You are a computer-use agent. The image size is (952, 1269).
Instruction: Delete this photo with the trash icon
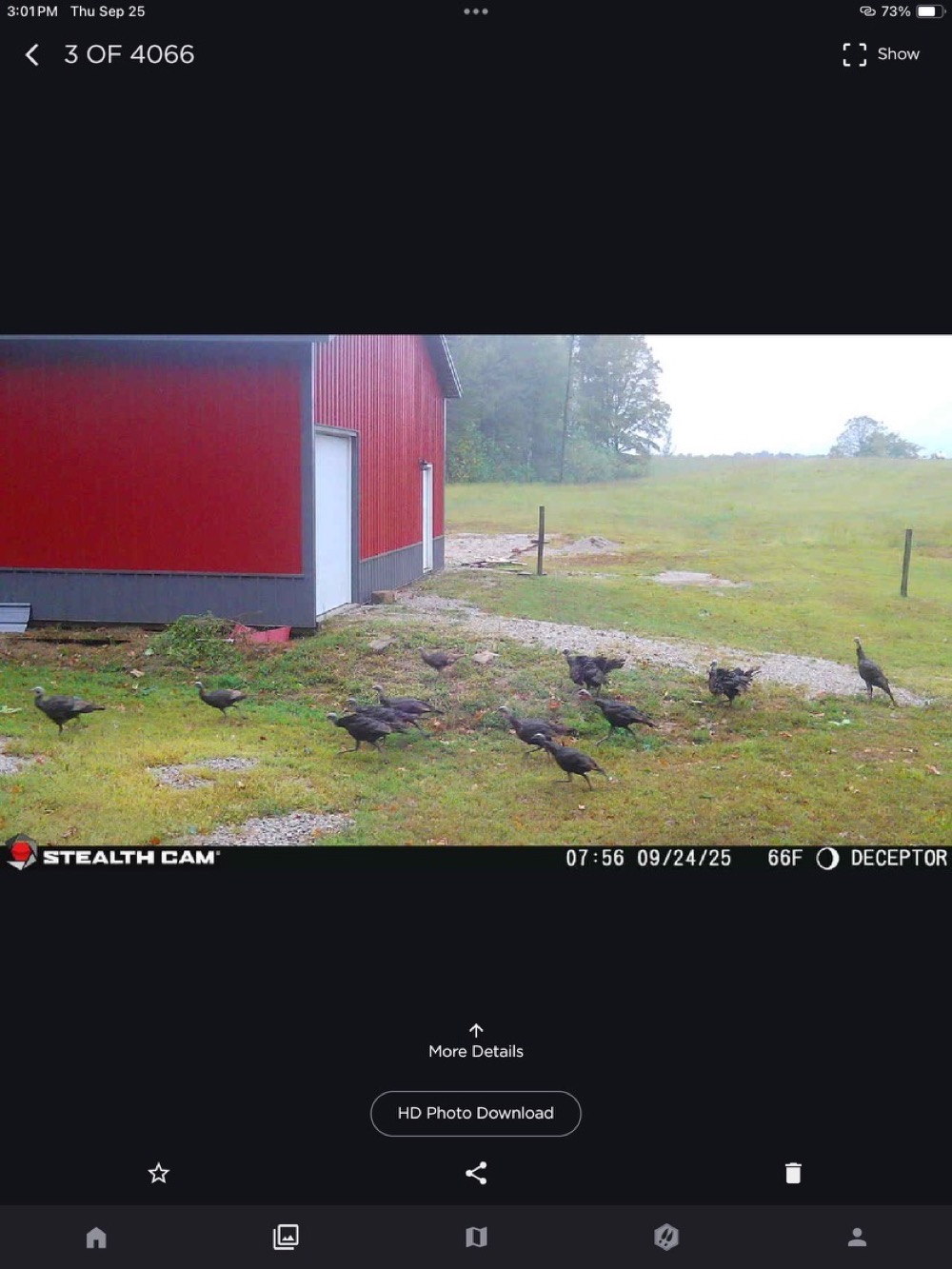pyautogui.click(x=793, y=1173)
